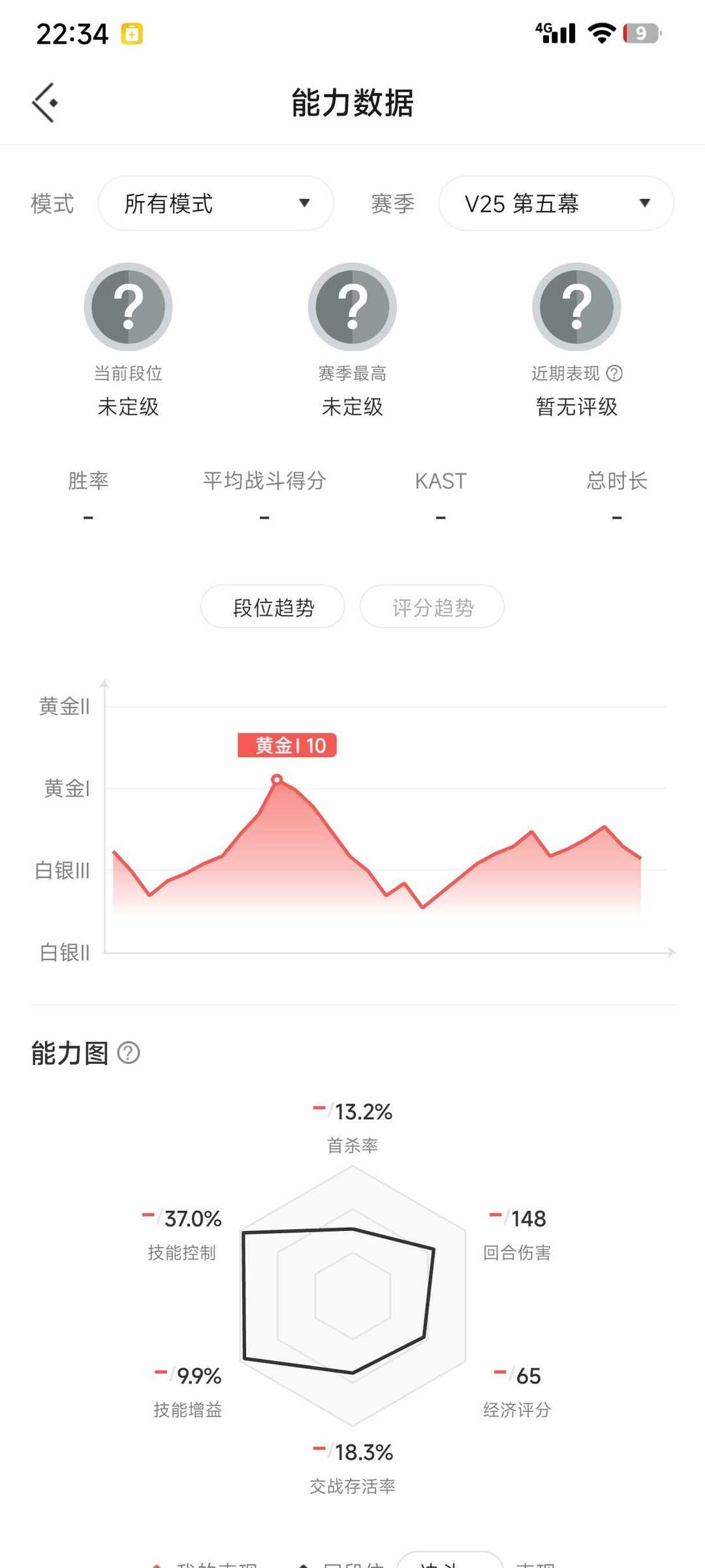Select the 段位趋势 tab

click(273, 607)
